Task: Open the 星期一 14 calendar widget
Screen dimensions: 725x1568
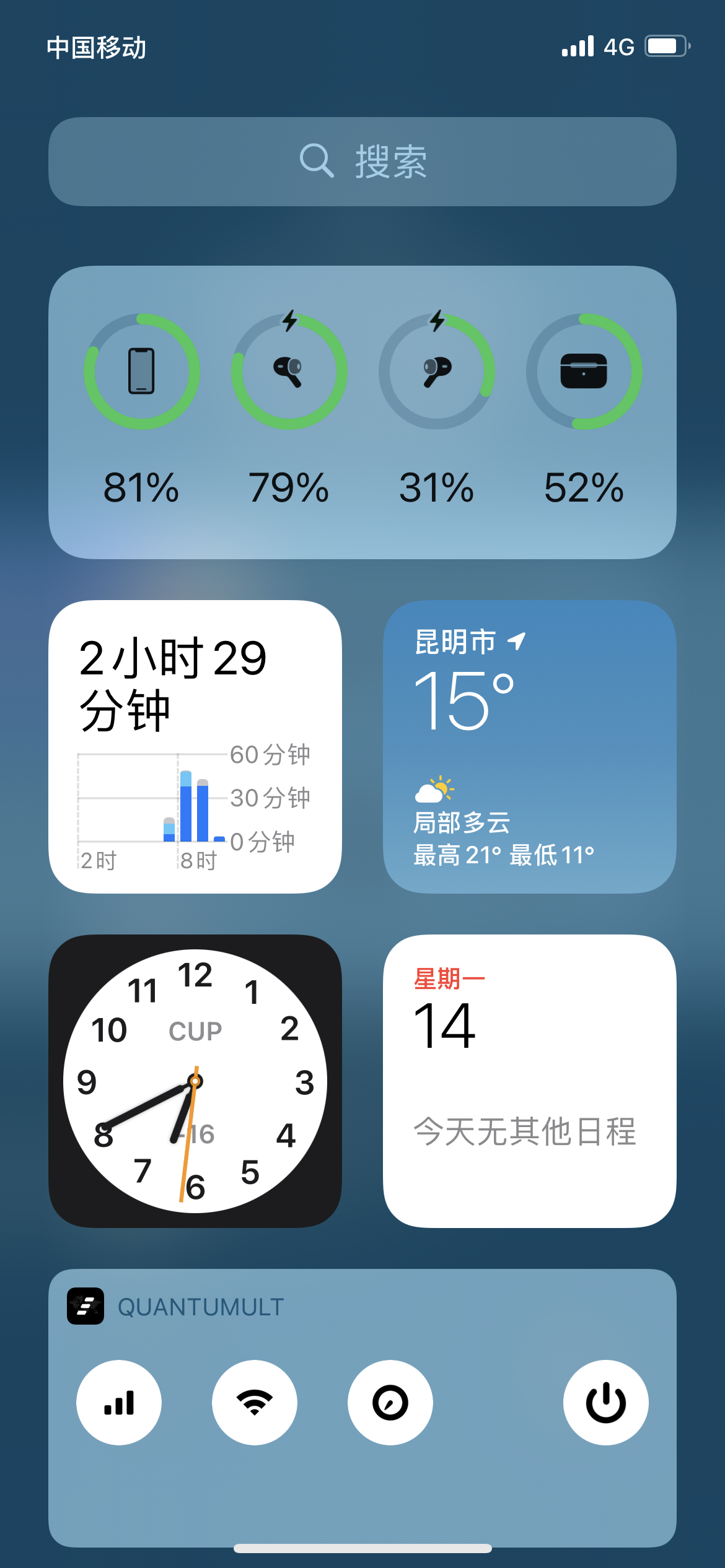Action: 530,1081
